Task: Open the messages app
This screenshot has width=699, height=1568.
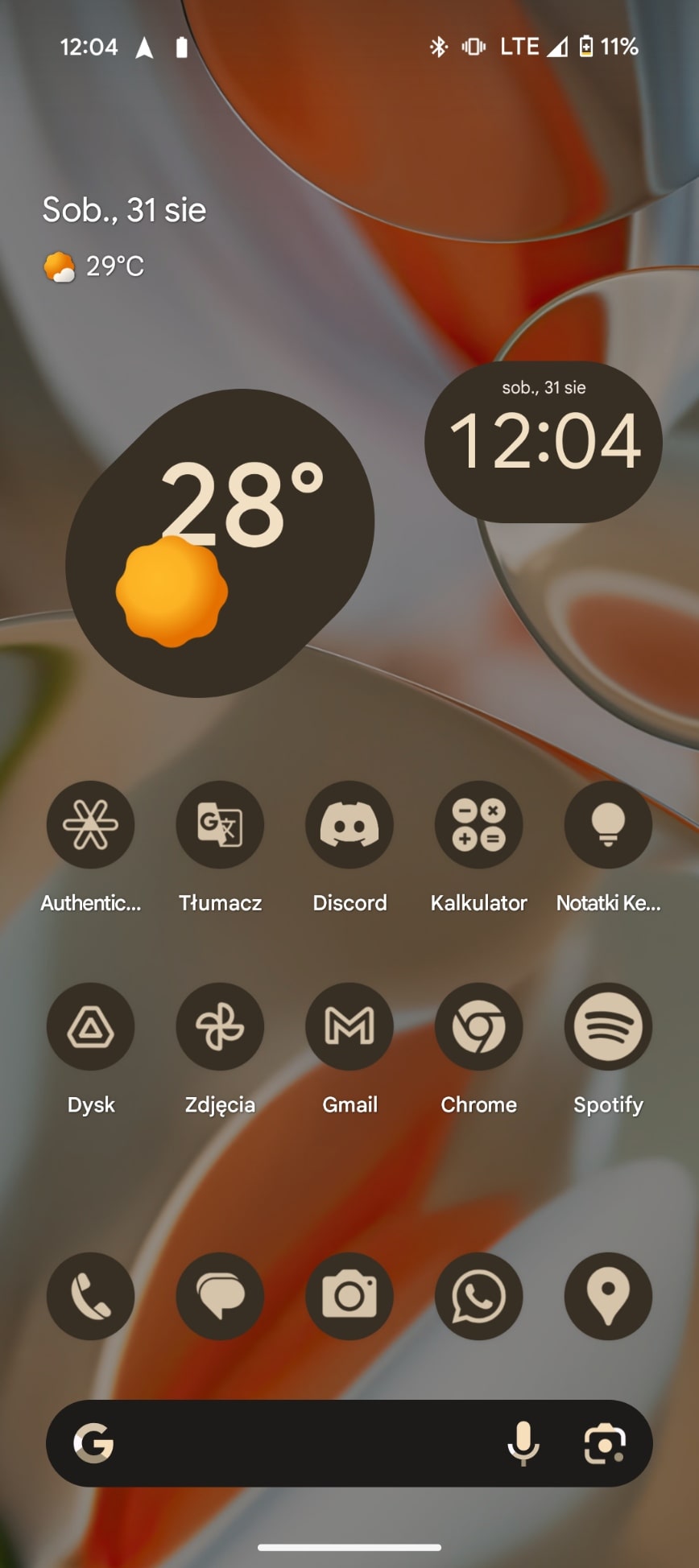Action: tap(220, 1296)
